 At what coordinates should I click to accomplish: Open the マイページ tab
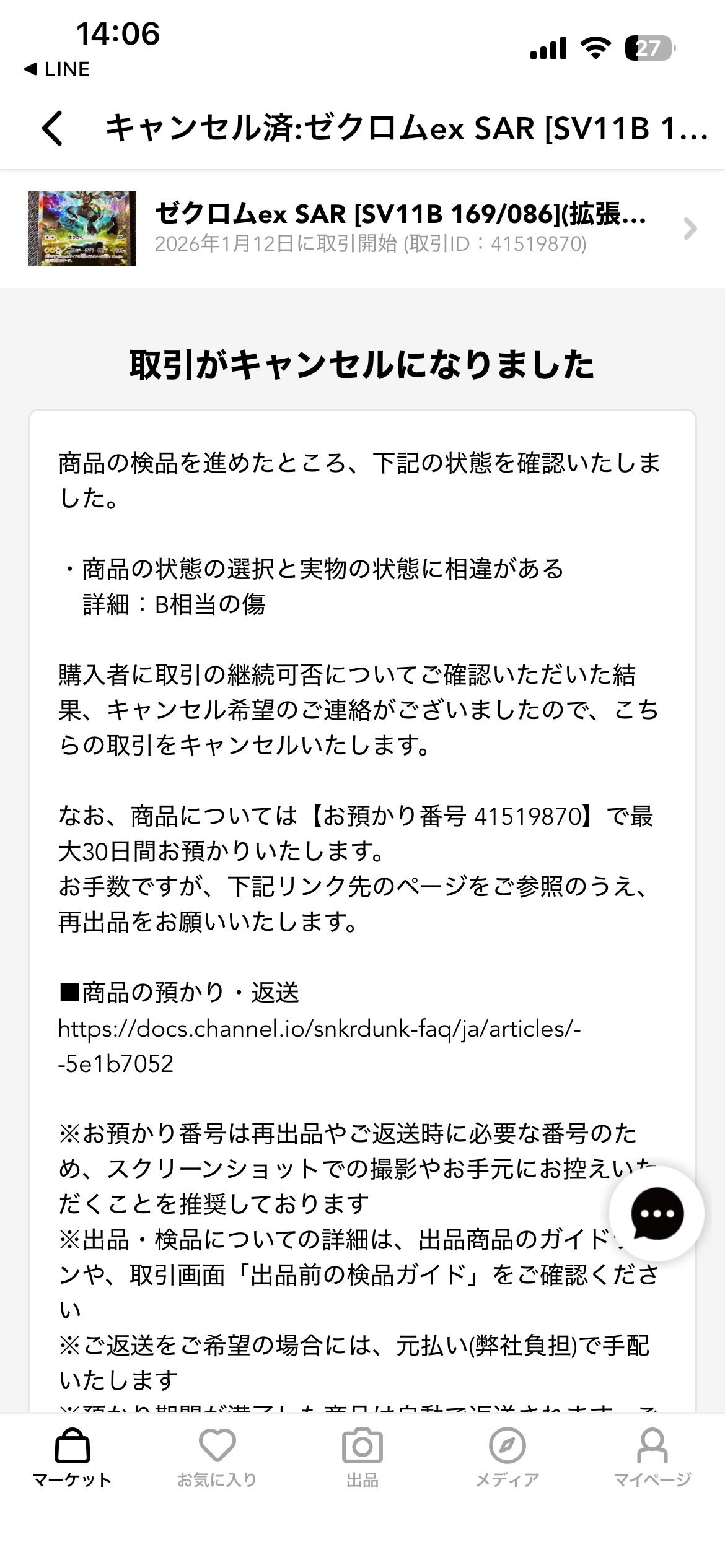coord(652,1458)
